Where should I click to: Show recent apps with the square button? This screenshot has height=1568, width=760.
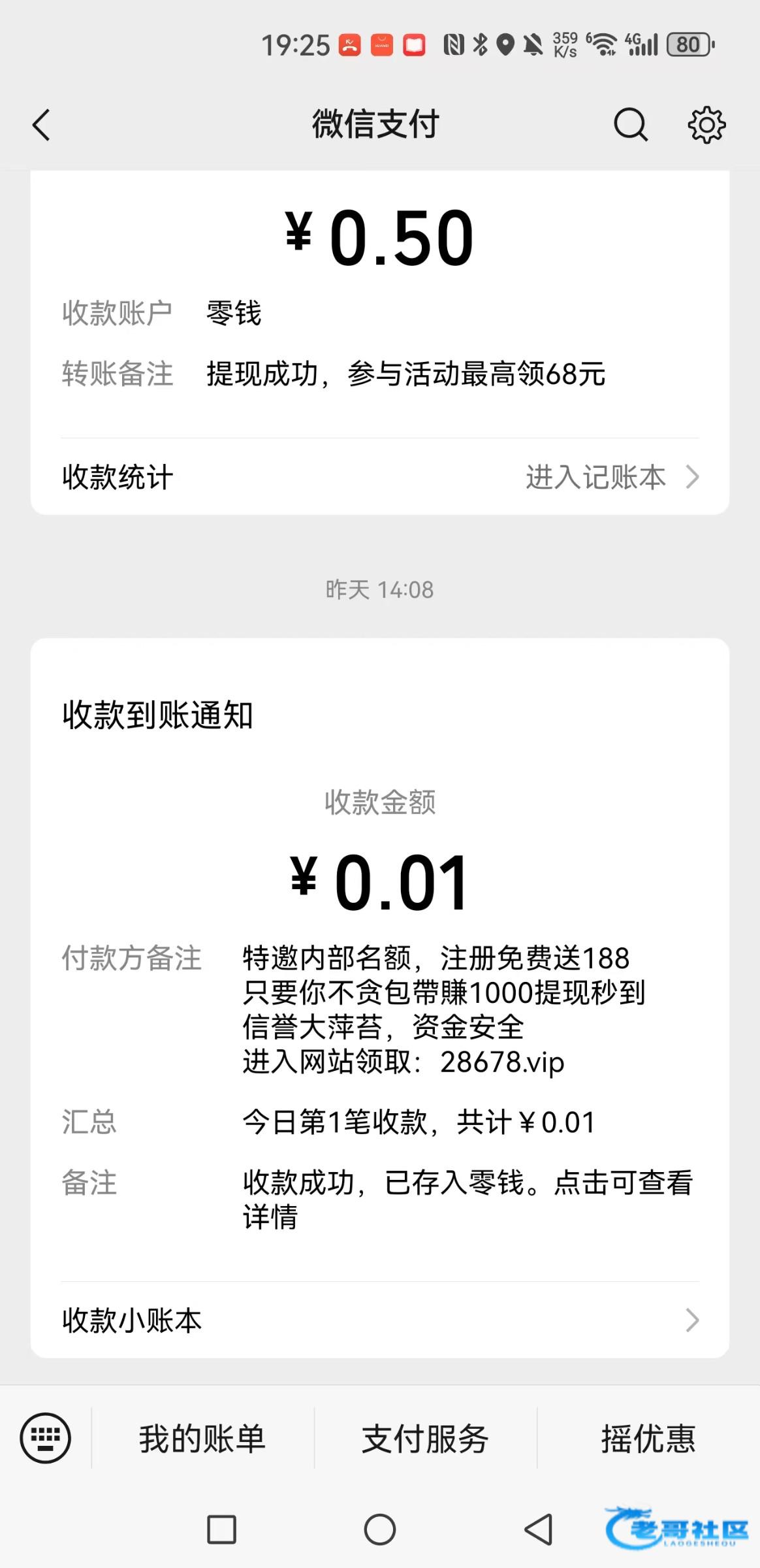click(221, 1529)
